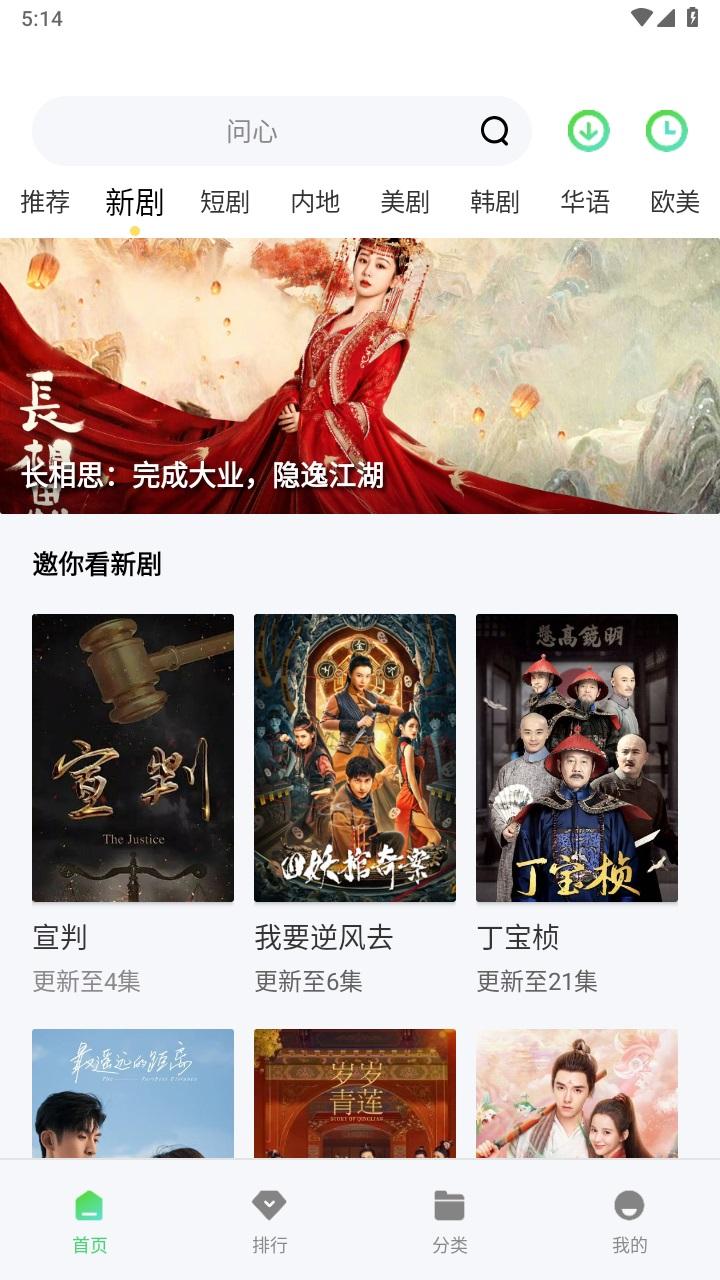This screenshot has height=1280, width=720.
Task: Switch to the 分类 category tab
Action: (450, 1220)
